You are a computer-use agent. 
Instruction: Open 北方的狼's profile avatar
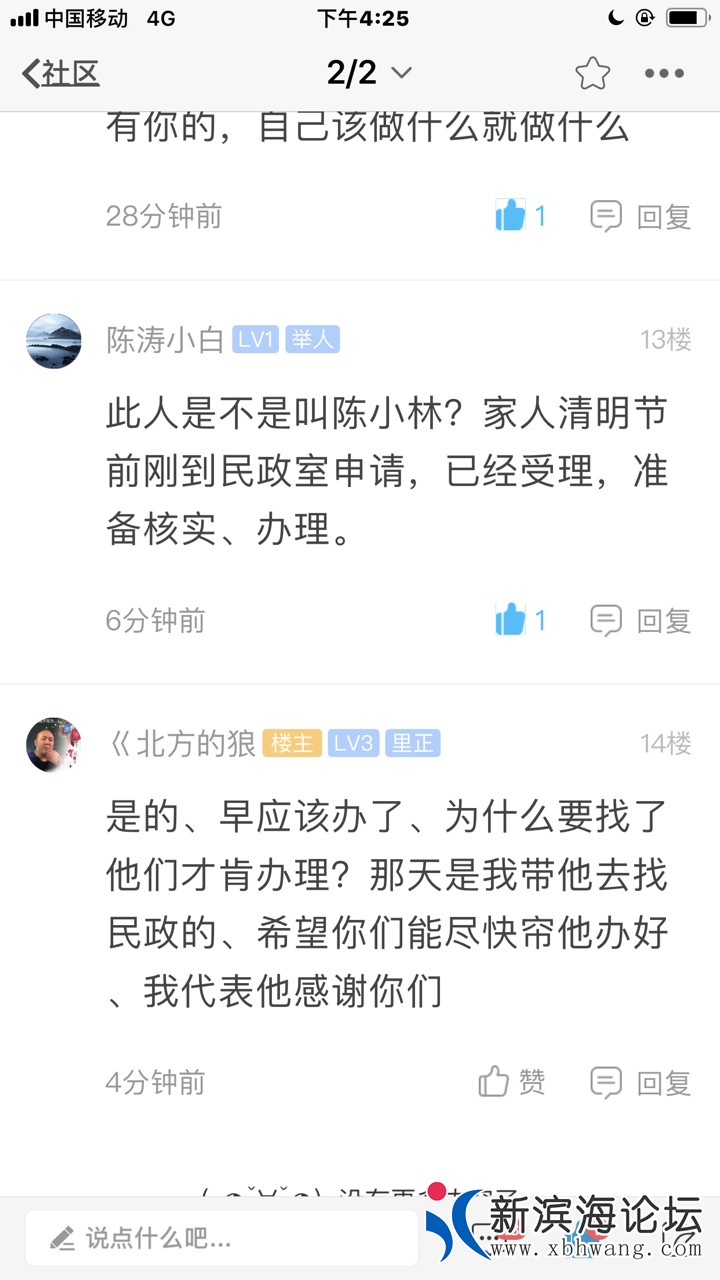[53, 745]
